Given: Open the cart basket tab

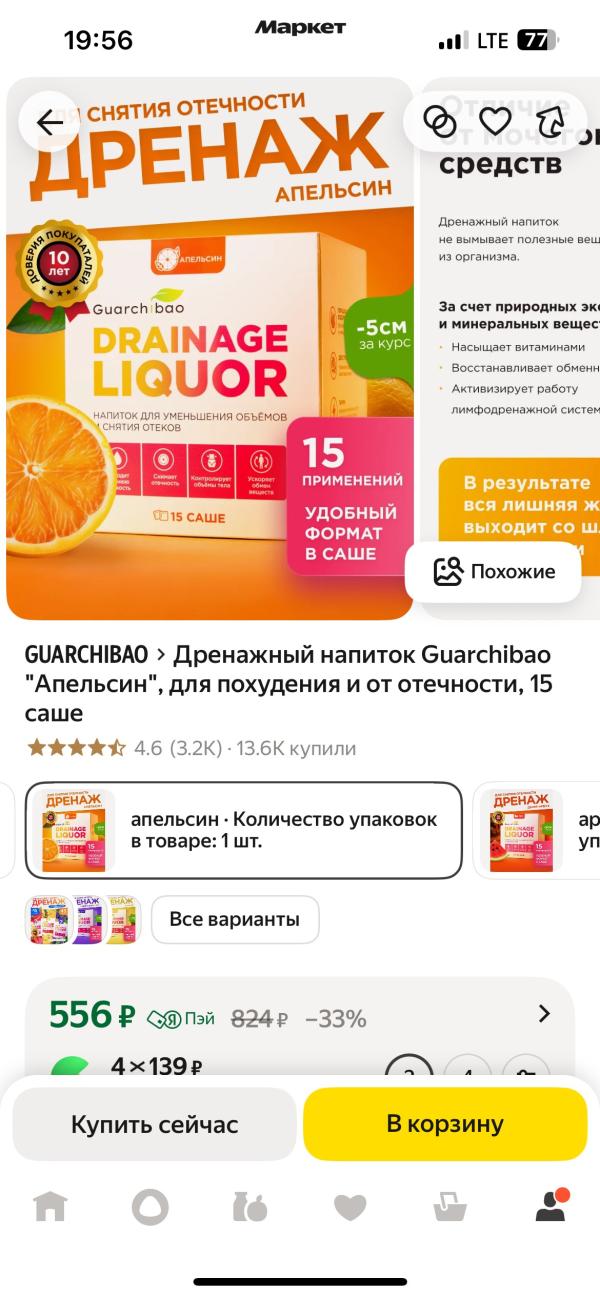Looking at the screenshot, I should (450, 1207).
